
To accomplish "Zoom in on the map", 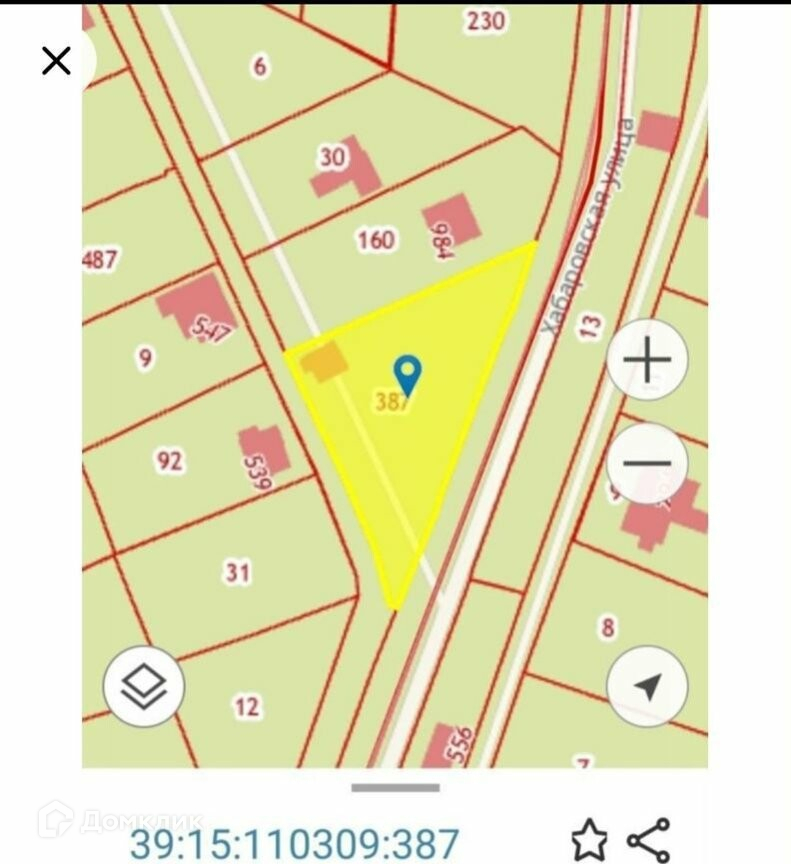I will [647, 359].
